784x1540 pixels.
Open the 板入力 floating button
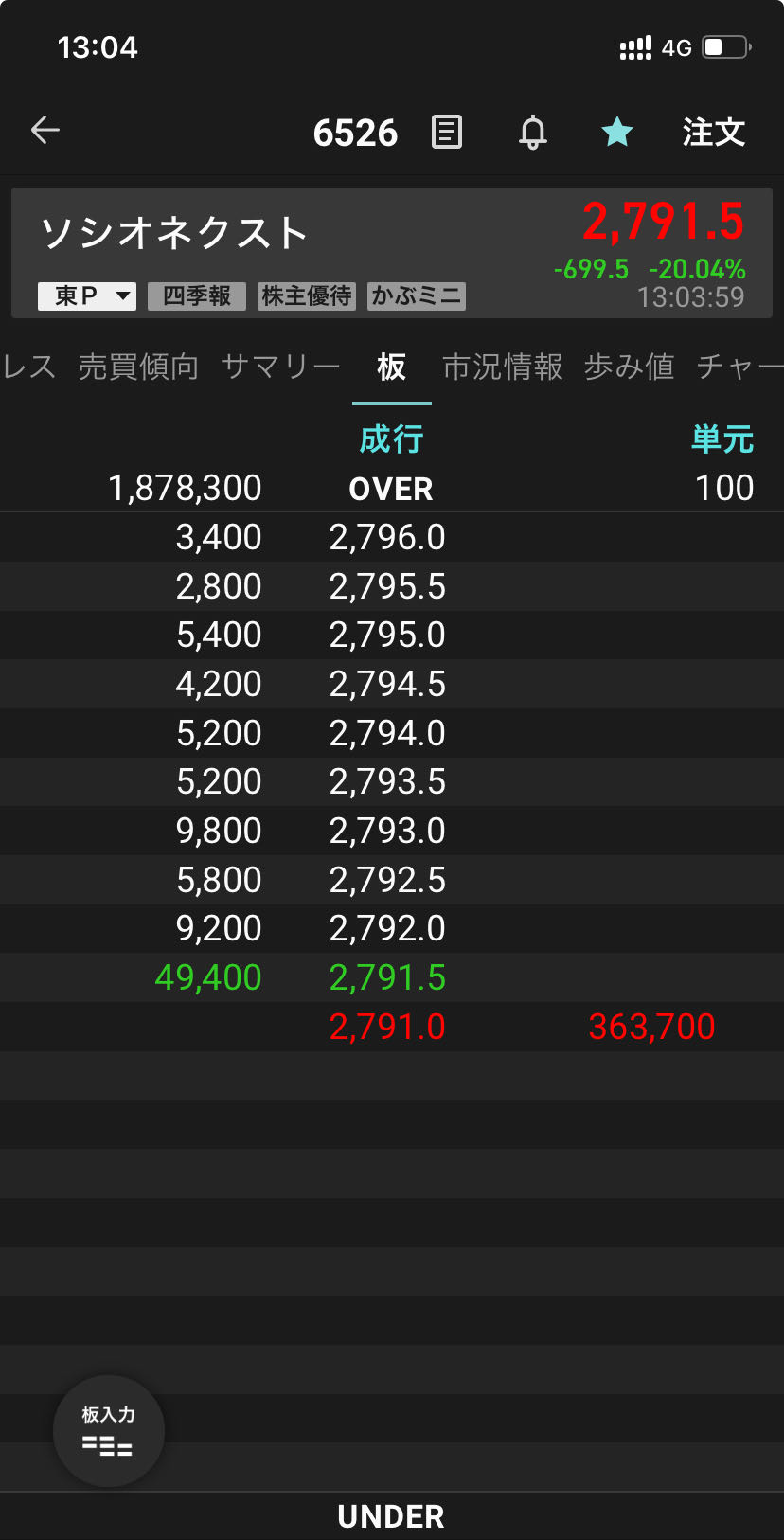[x=109, y=1430]
